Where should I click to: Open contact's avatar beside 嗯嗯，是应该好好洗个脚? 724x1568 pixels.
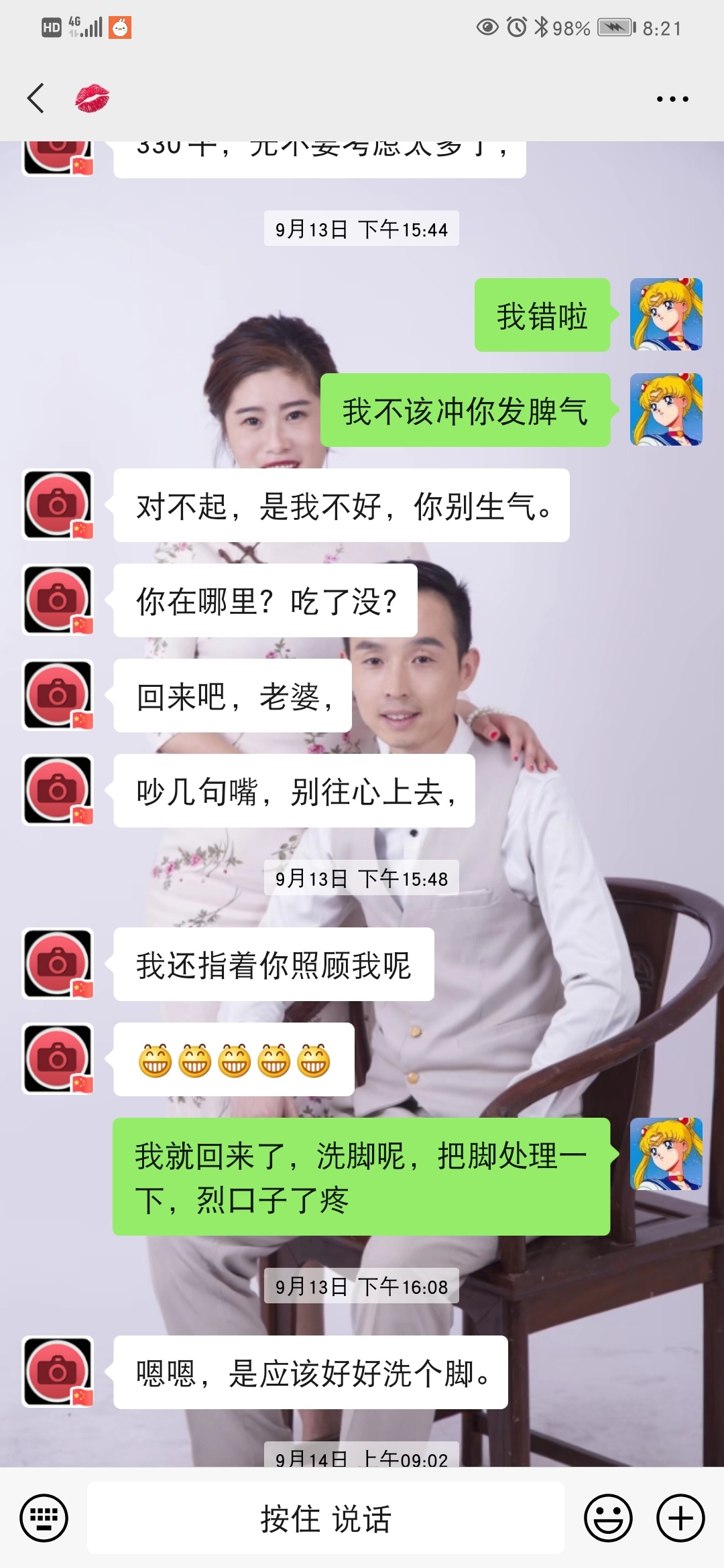(x=58, y=1372)
